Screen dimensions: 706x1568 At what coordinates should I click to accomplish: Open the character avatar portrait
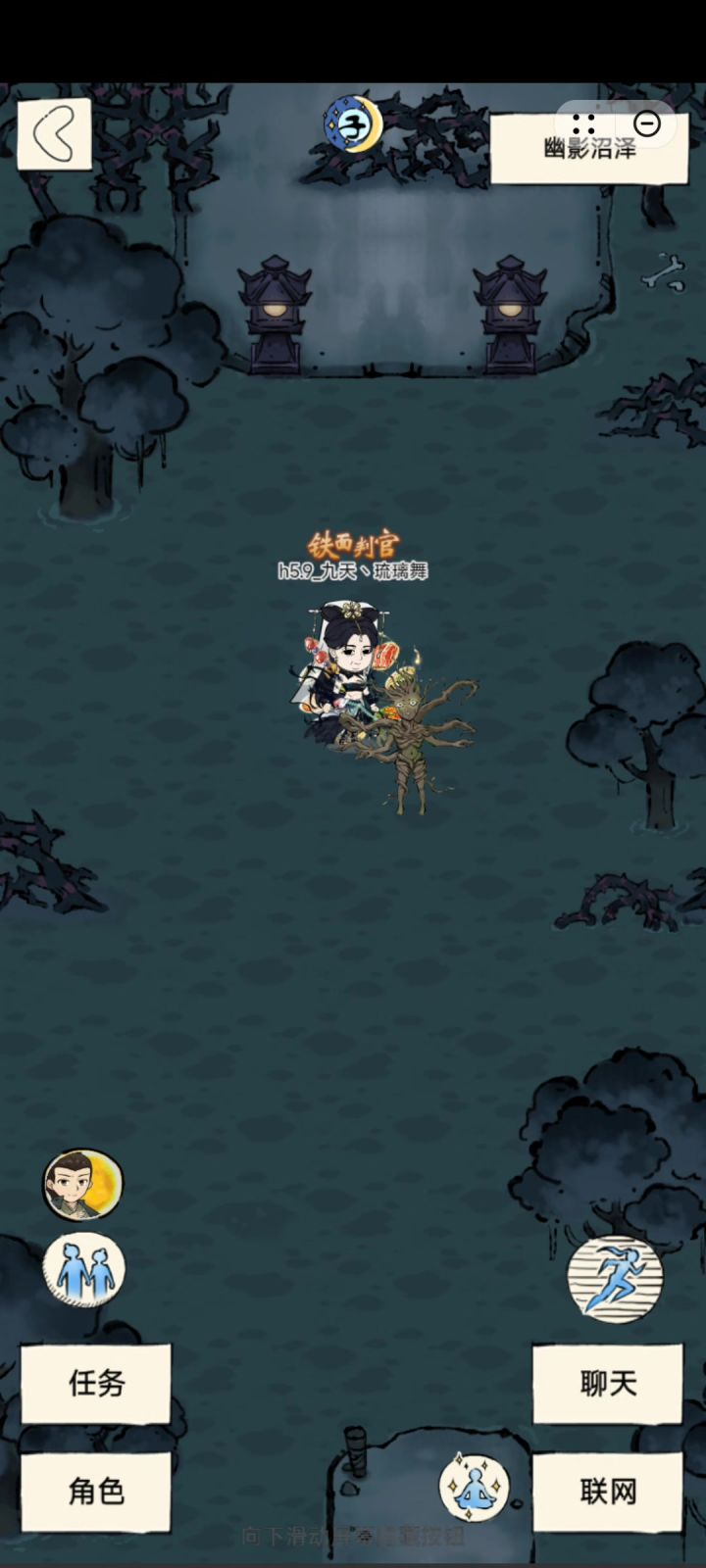[83, 1185]
